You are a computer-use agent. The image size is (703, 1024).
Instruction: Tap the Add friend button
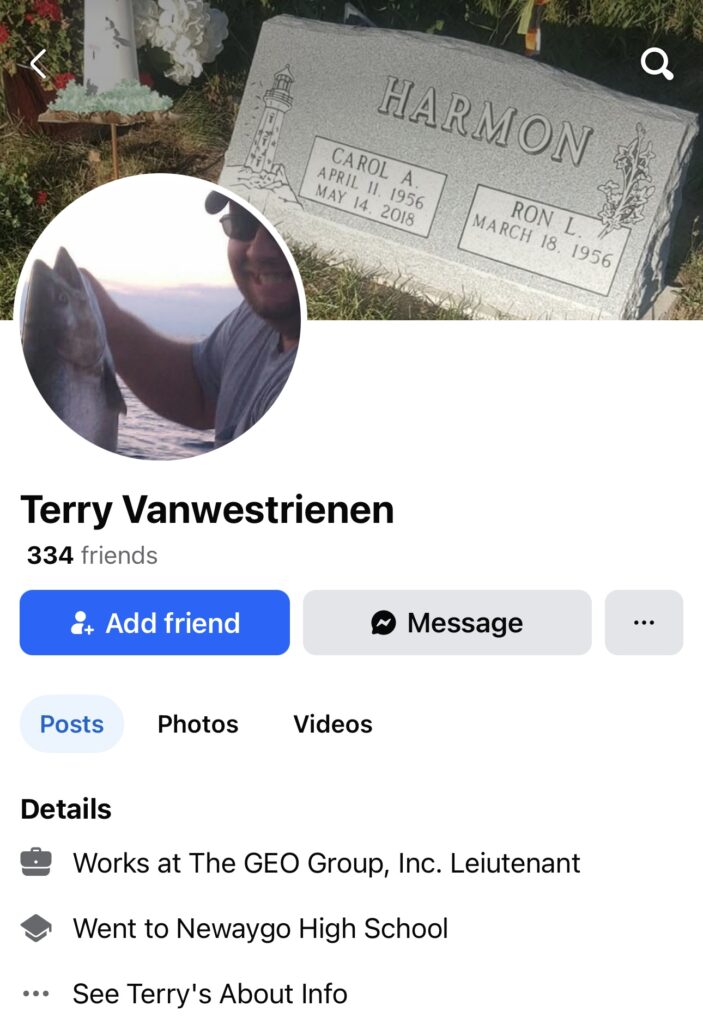[x=155, y=623]
